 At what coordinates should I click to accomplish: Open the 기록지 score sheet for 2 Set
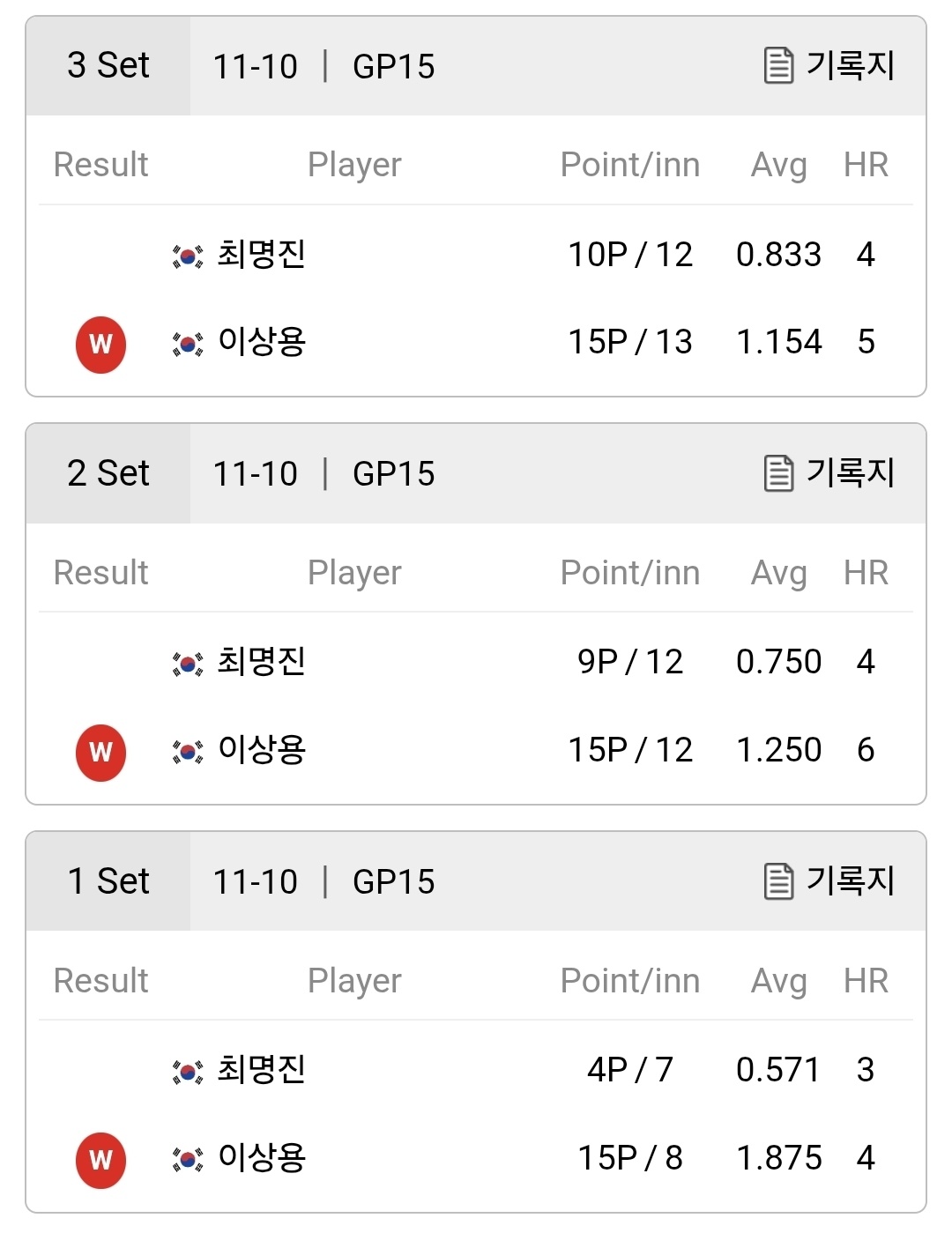829,473
